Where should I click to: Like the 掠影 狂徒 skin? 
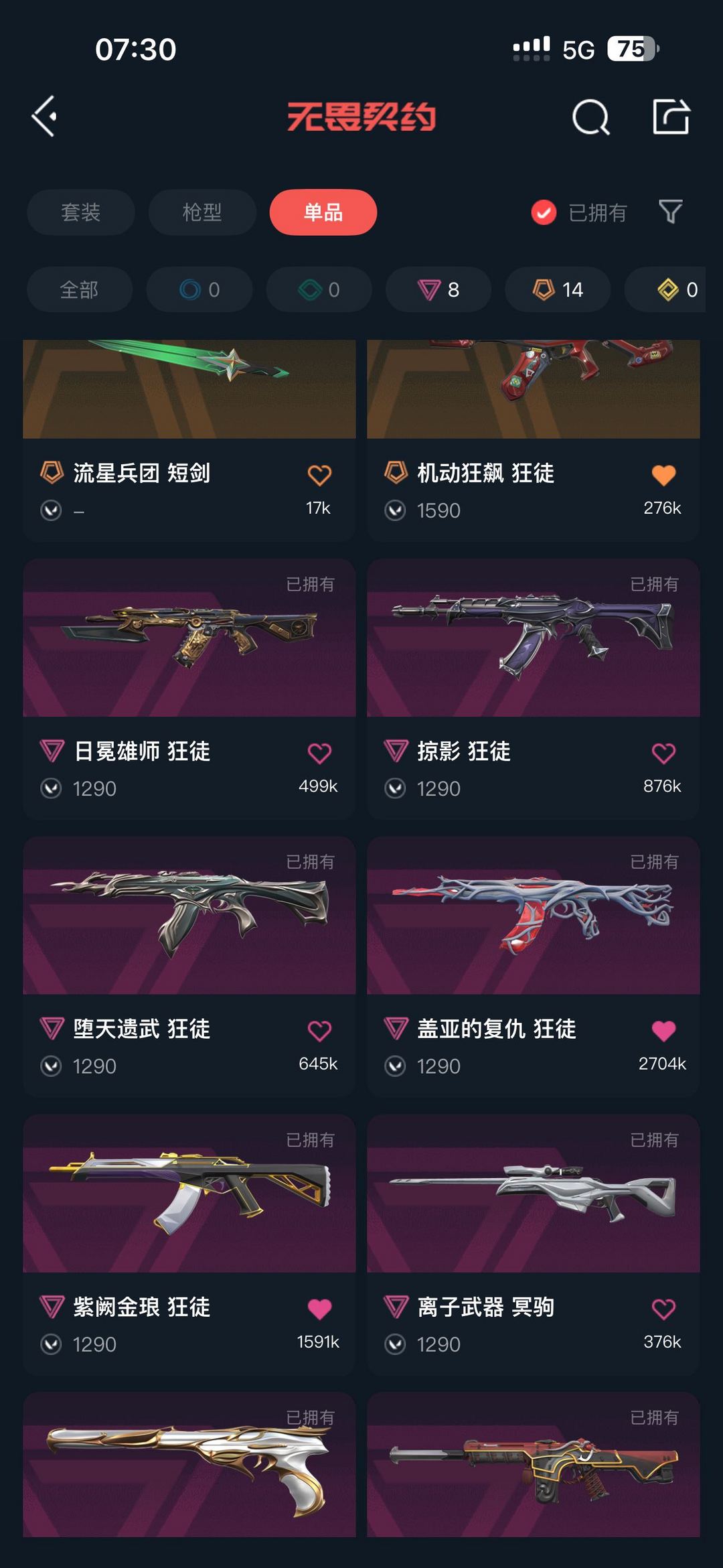(663, 753)
